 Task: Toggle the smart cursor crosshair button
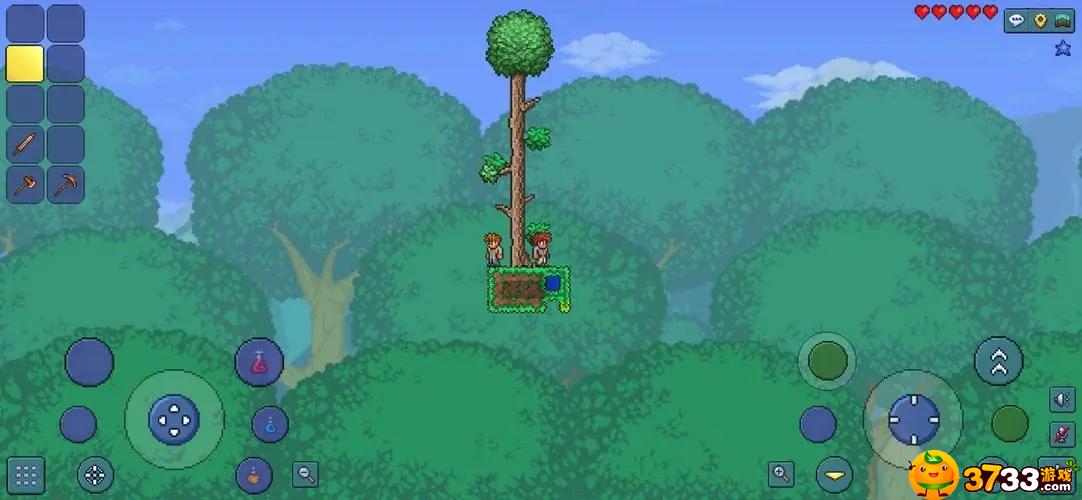tap(95, 475)
